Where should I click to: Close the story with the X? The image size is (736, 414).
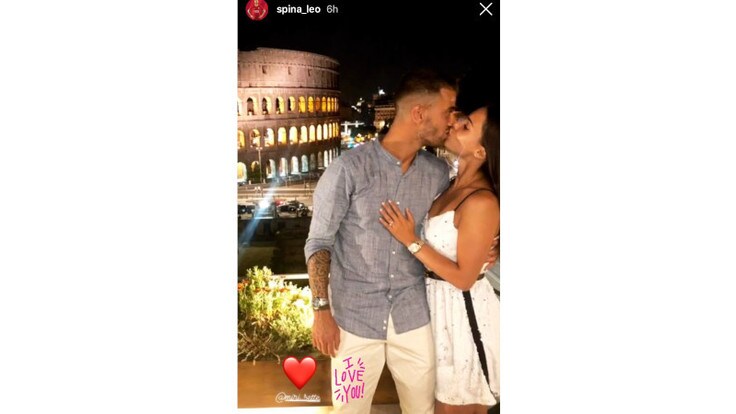point(485,9)
